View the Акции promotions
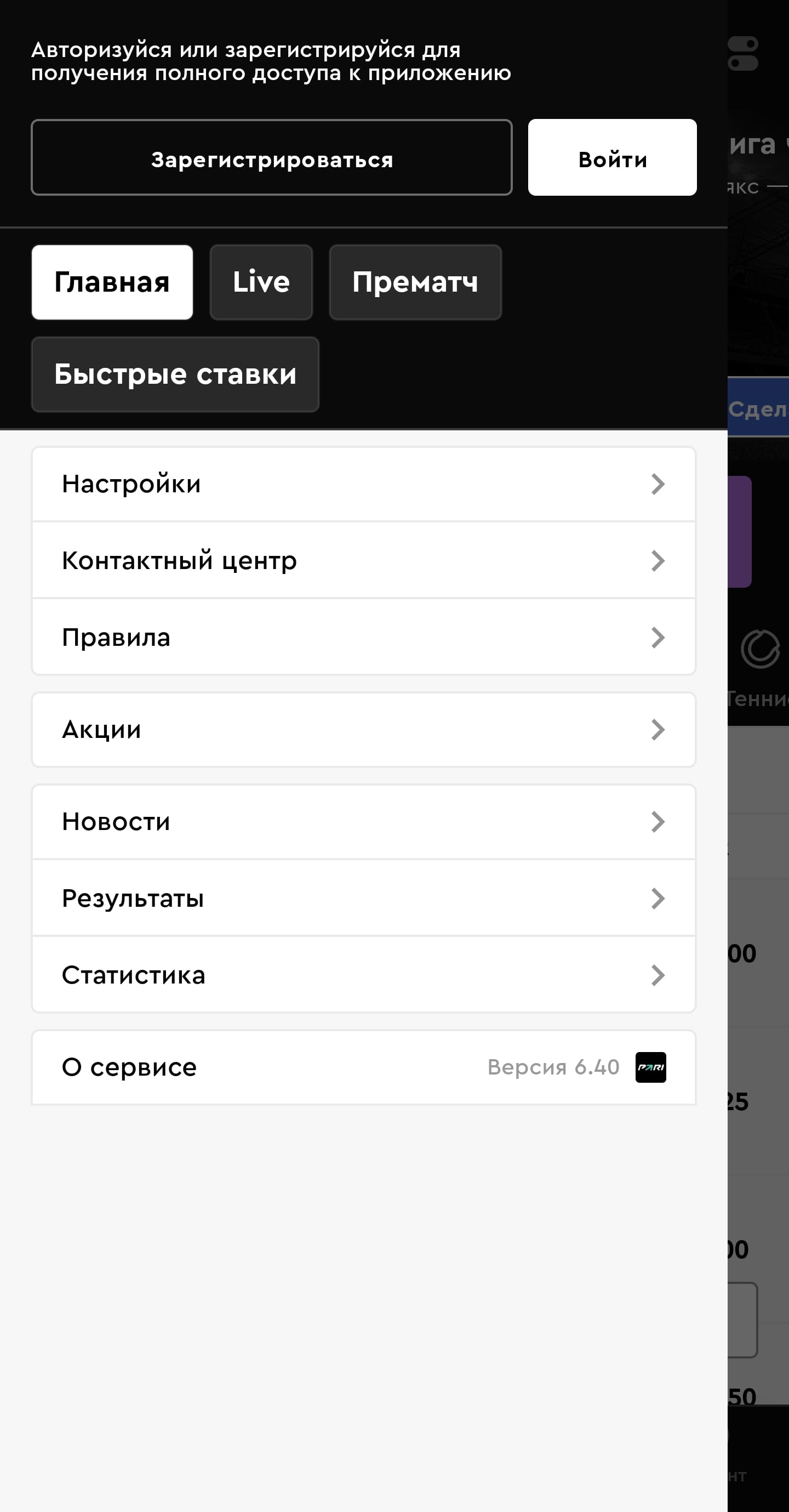789x1512 pixels. pos(363,730)
